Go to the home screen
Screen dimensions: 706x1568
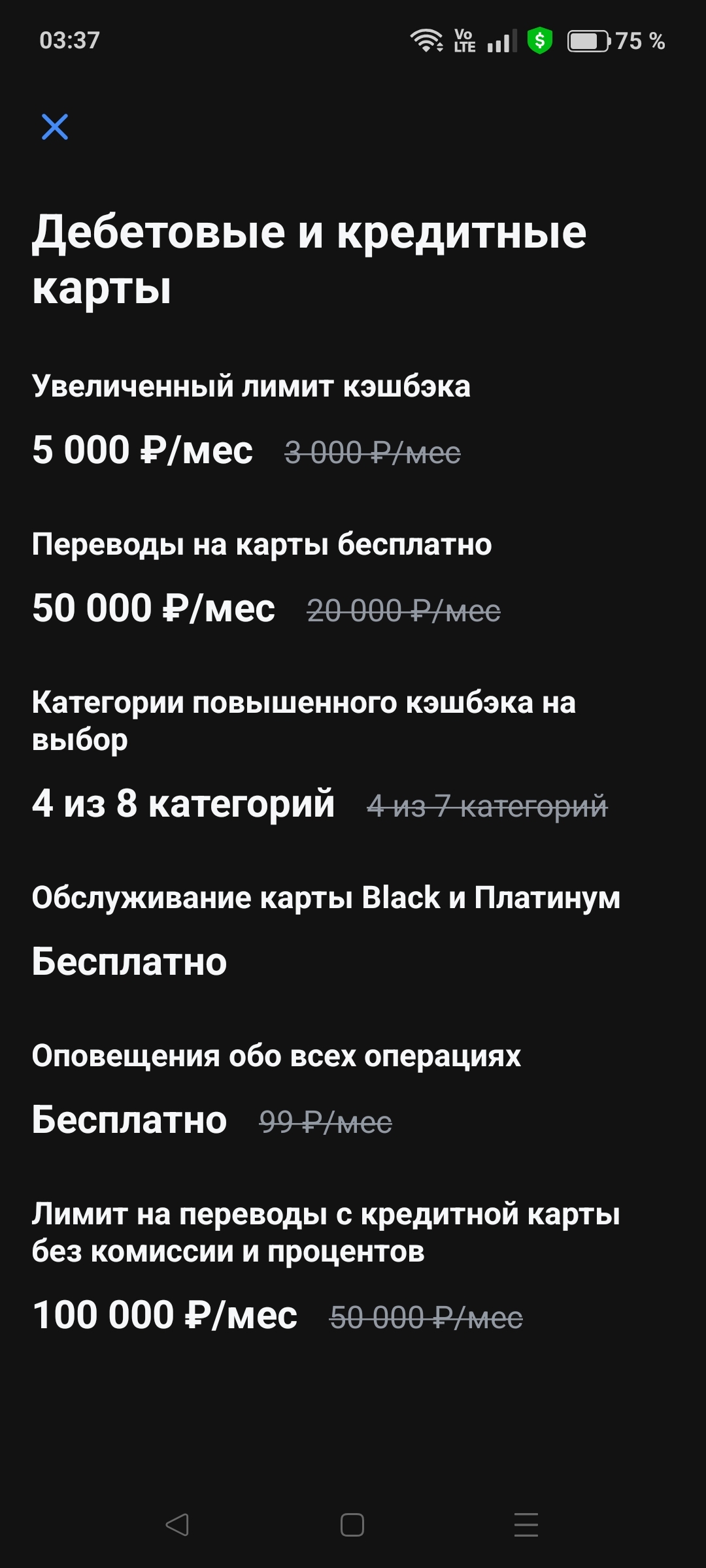(352, 1525)
